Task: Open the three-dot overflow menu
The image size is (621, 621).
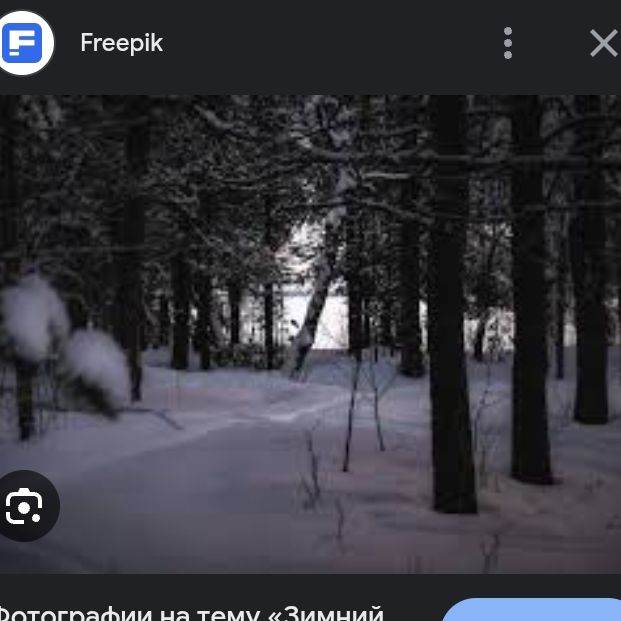Action: 508,43
